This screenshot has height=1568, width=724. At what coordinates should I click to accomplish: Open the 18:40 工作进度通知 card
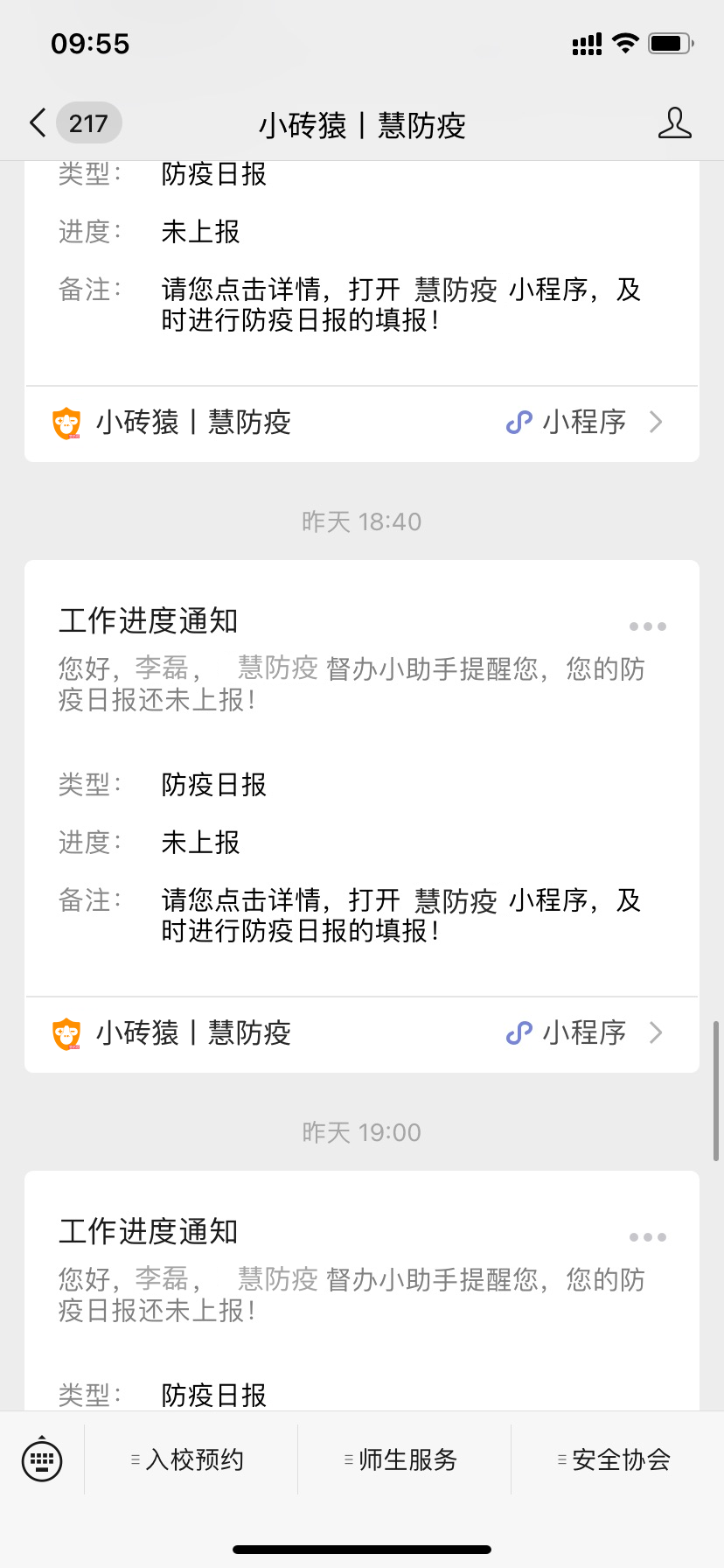[362, 778]
